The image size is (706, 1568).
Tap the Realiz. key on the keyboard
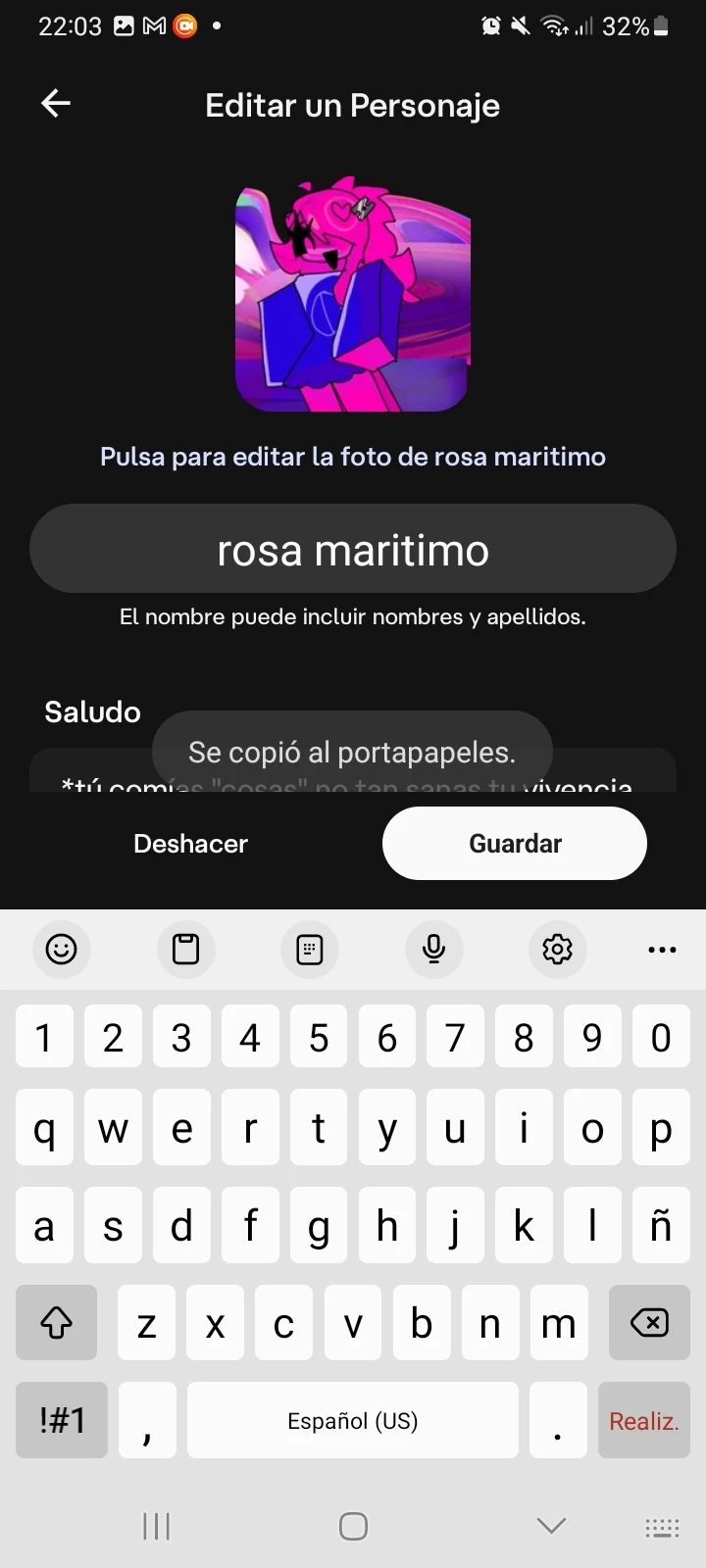pyautogui.click(x=643, y=1421)
